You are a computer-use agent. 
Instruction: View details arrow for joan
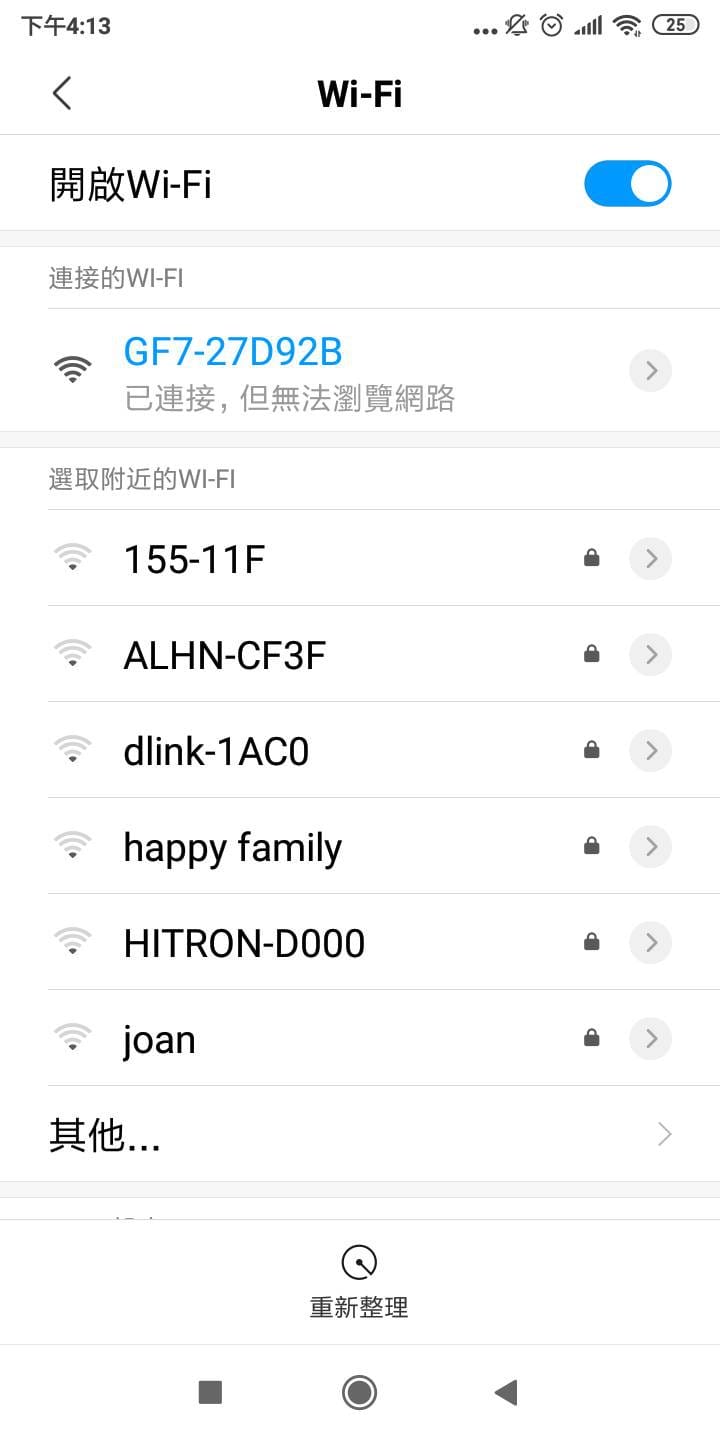coord(650,1039)
